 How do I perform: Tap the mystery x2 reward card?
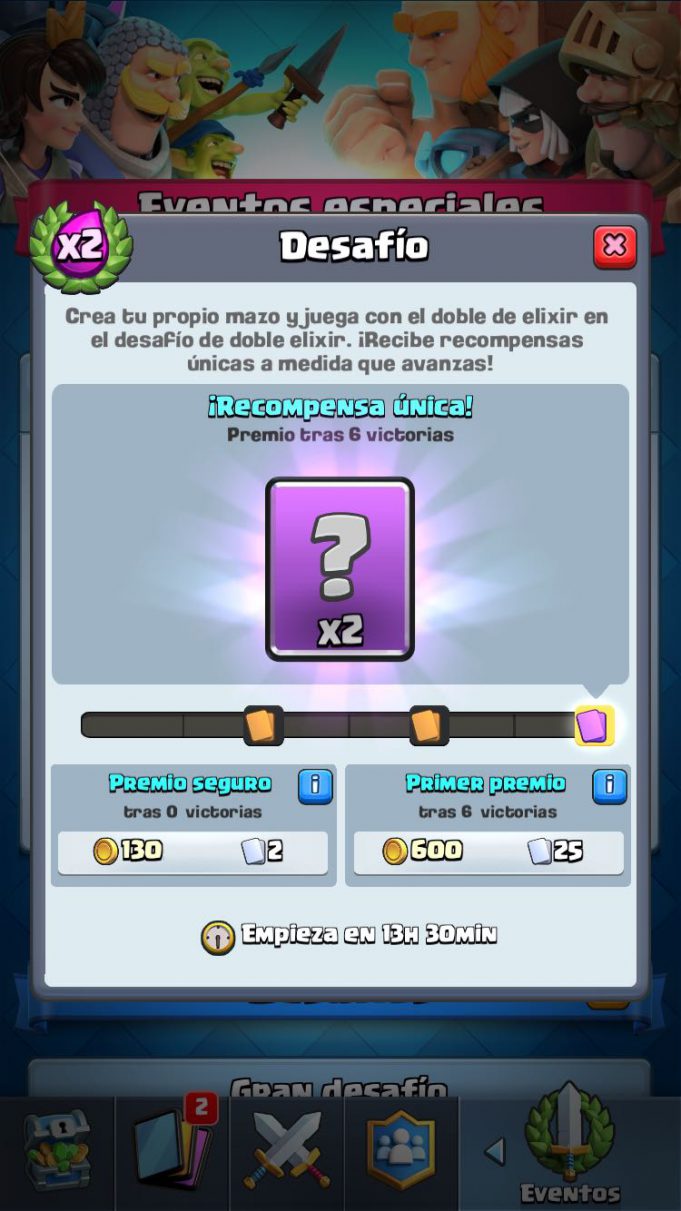339,568
